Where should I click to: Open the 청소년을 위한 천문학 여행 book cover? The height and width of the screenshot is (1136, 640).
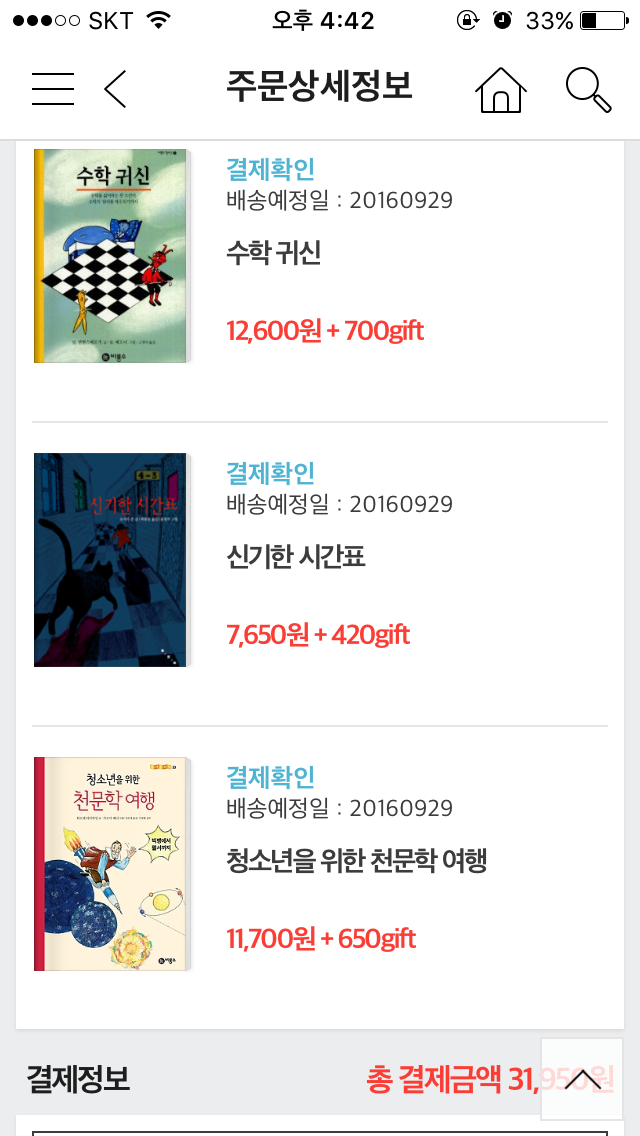click(111, 864)
